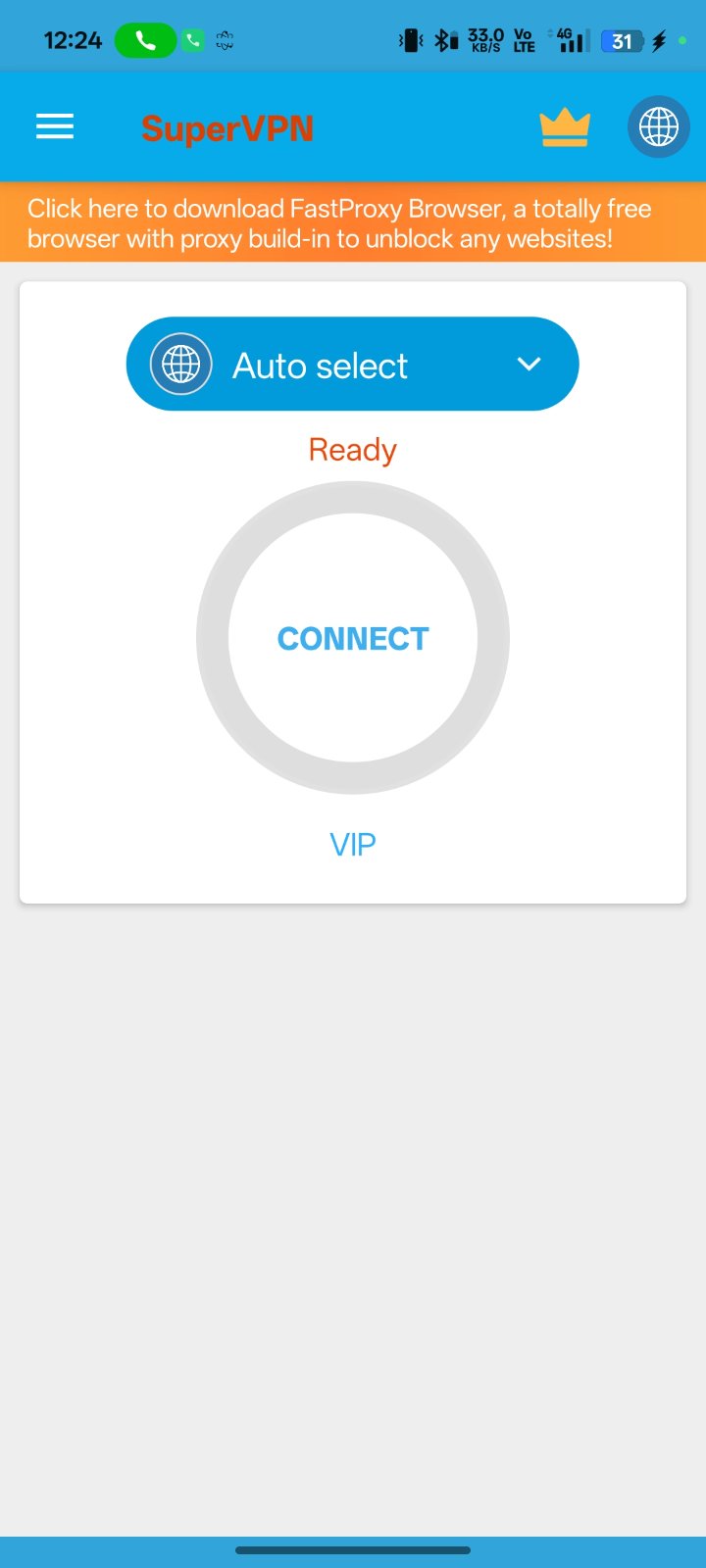The height and width of the screenshot is (1568, 706).
Task: Open the VIP link below Connect
Action: (x=353, y=845)
